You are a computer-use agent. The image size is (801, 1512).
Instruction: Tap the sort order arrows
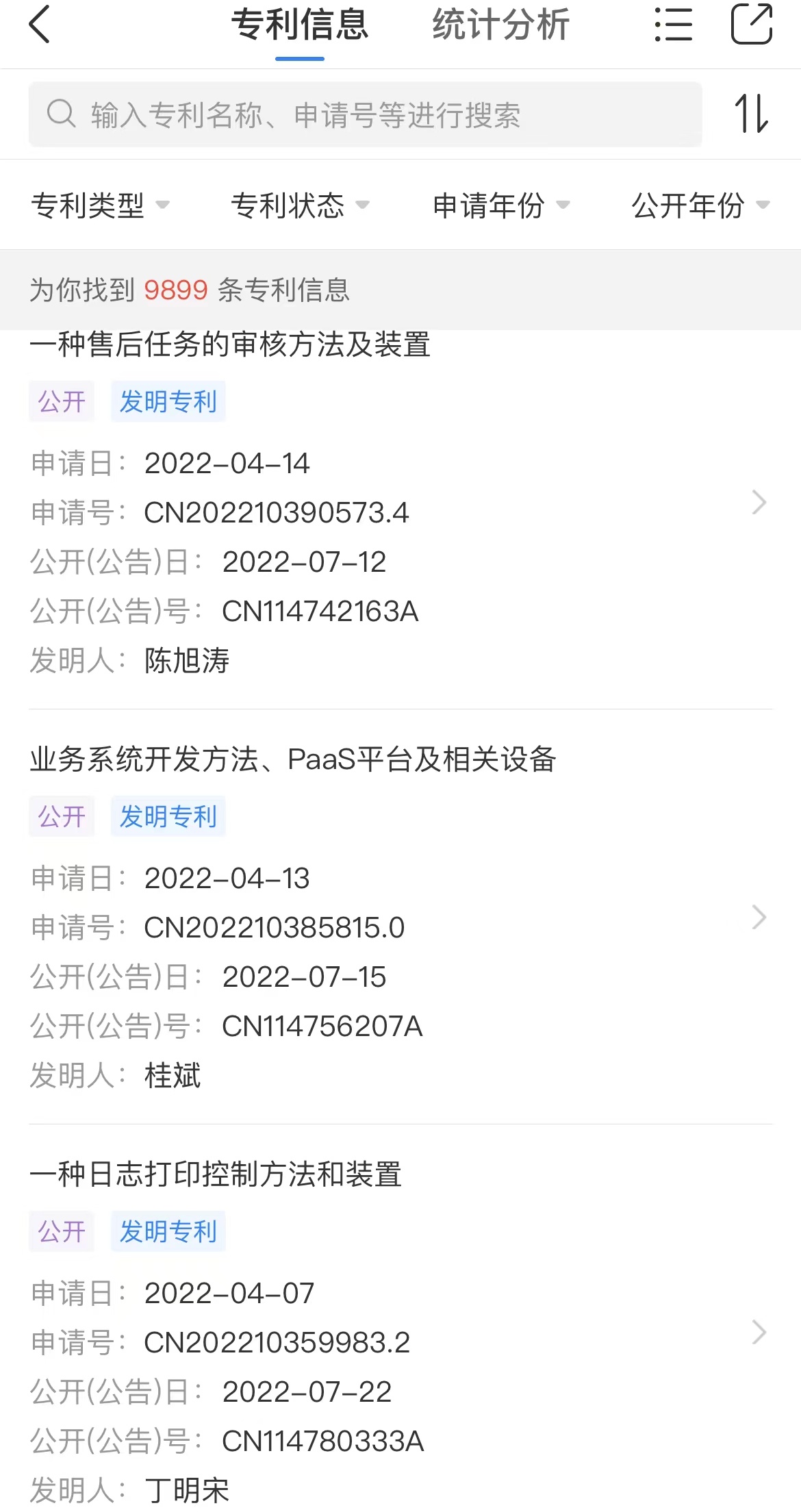(x=751, y=114)
